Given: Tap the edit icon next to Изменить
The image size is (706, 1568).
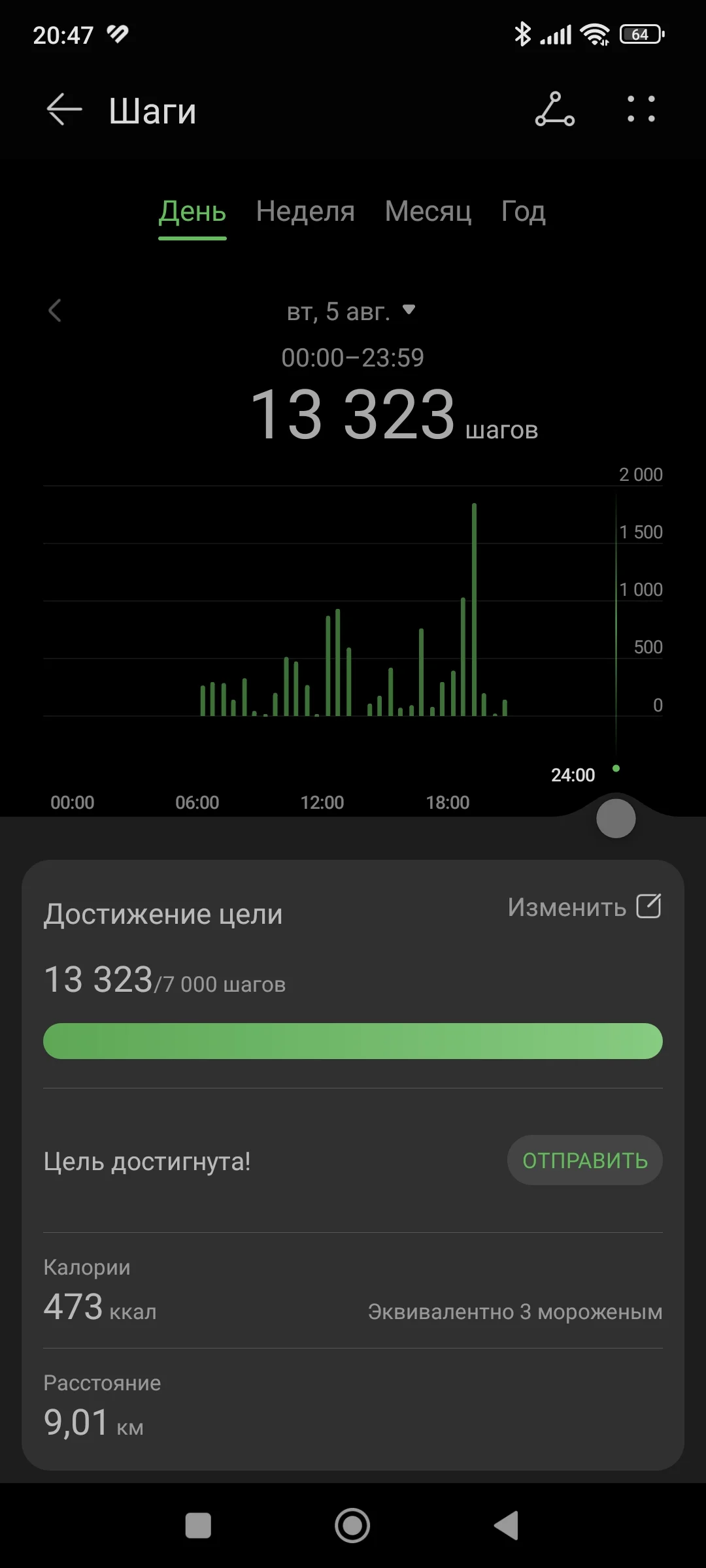Looking at the screenshot, I should coord(648,906).
